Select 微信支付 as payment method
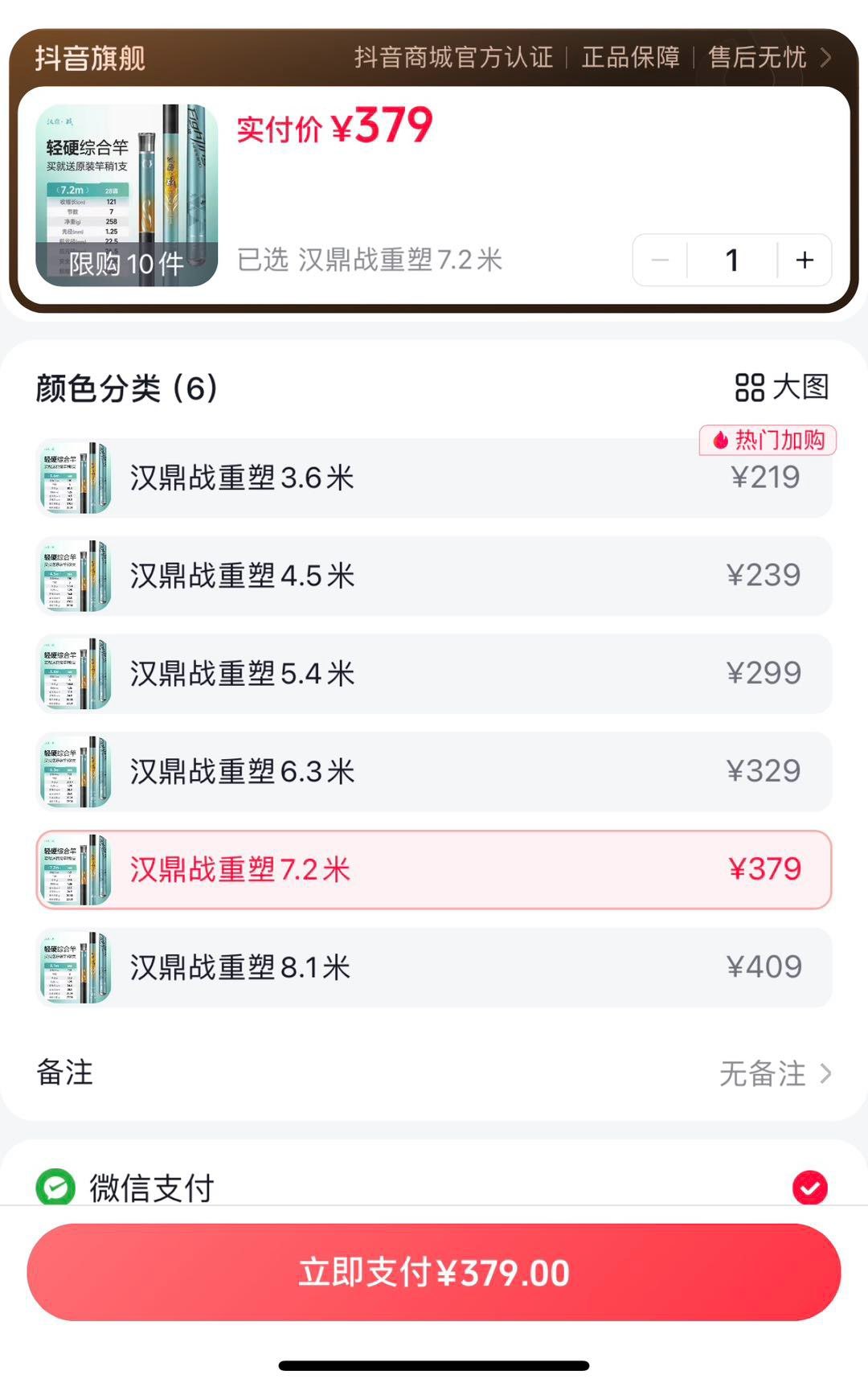868x1387 pixels. click(x=434, y=1188)
